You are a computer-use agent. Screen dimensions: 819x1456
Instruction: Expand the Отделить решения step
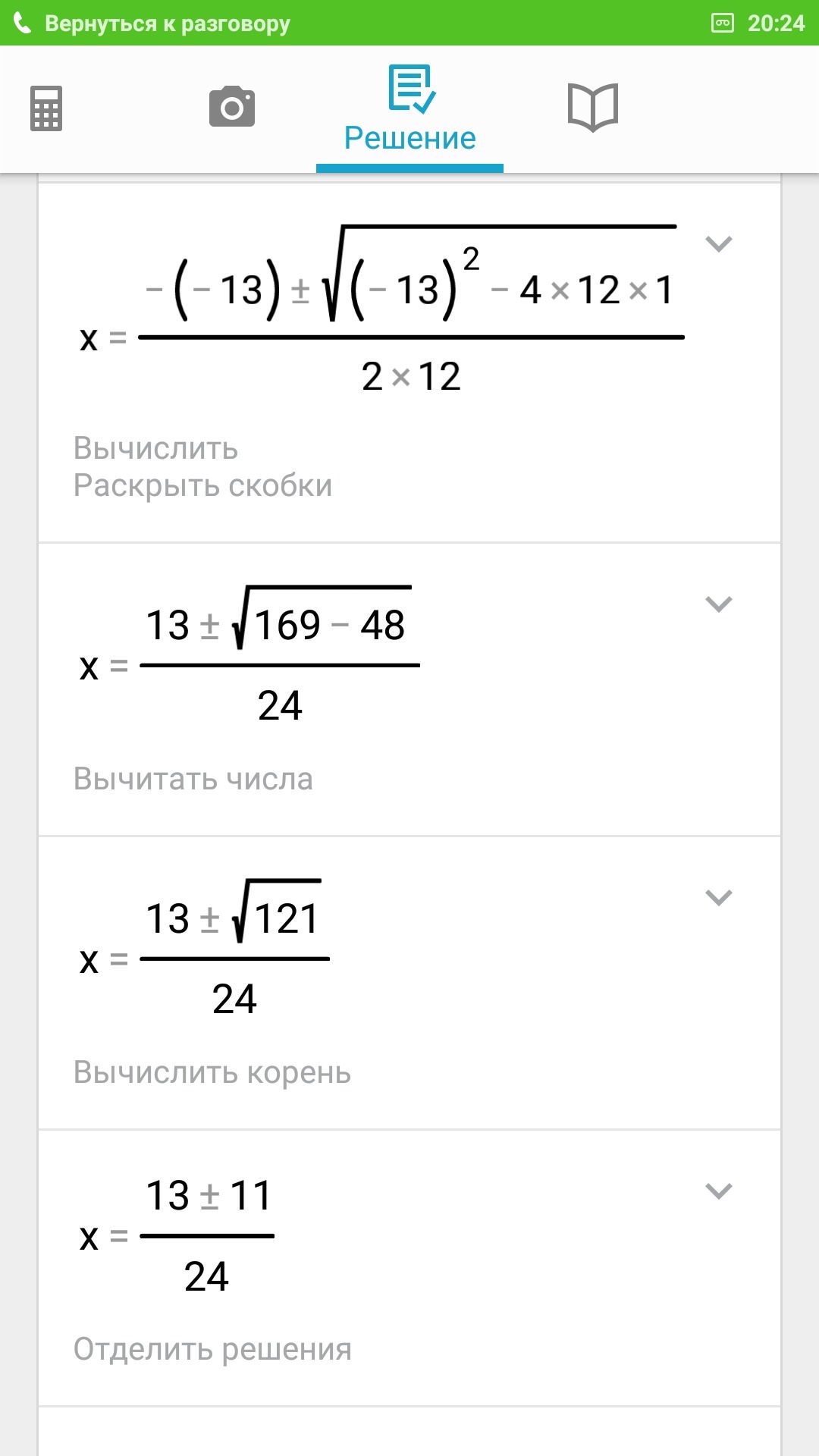click(718, 1191)
